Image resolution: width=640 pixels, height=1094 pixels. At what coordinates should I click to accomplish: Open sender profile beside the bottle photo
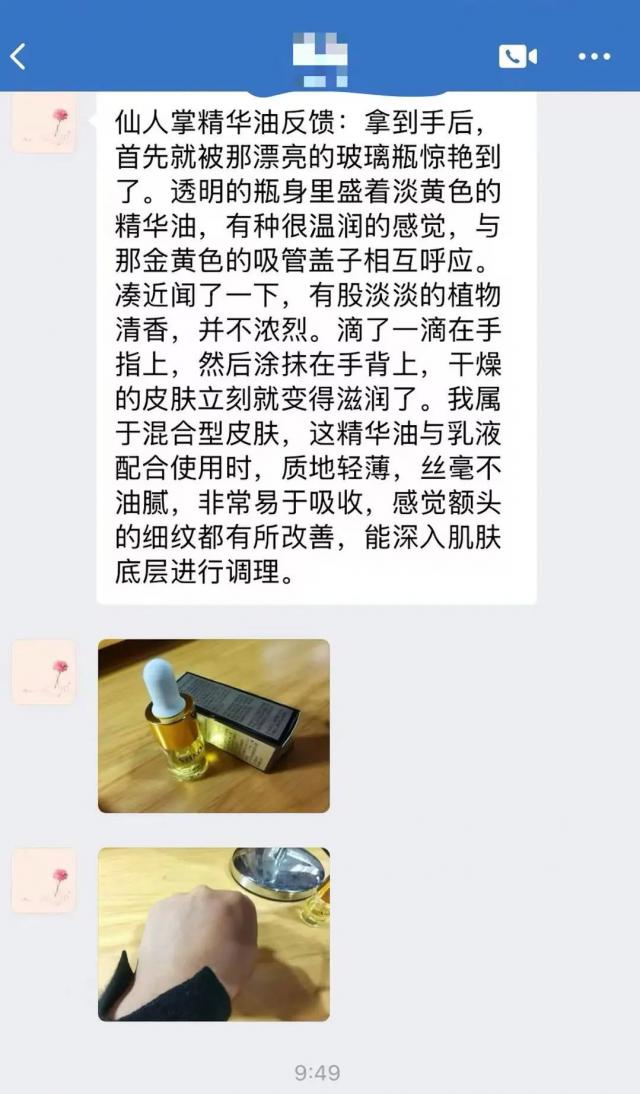coord(44,672)
